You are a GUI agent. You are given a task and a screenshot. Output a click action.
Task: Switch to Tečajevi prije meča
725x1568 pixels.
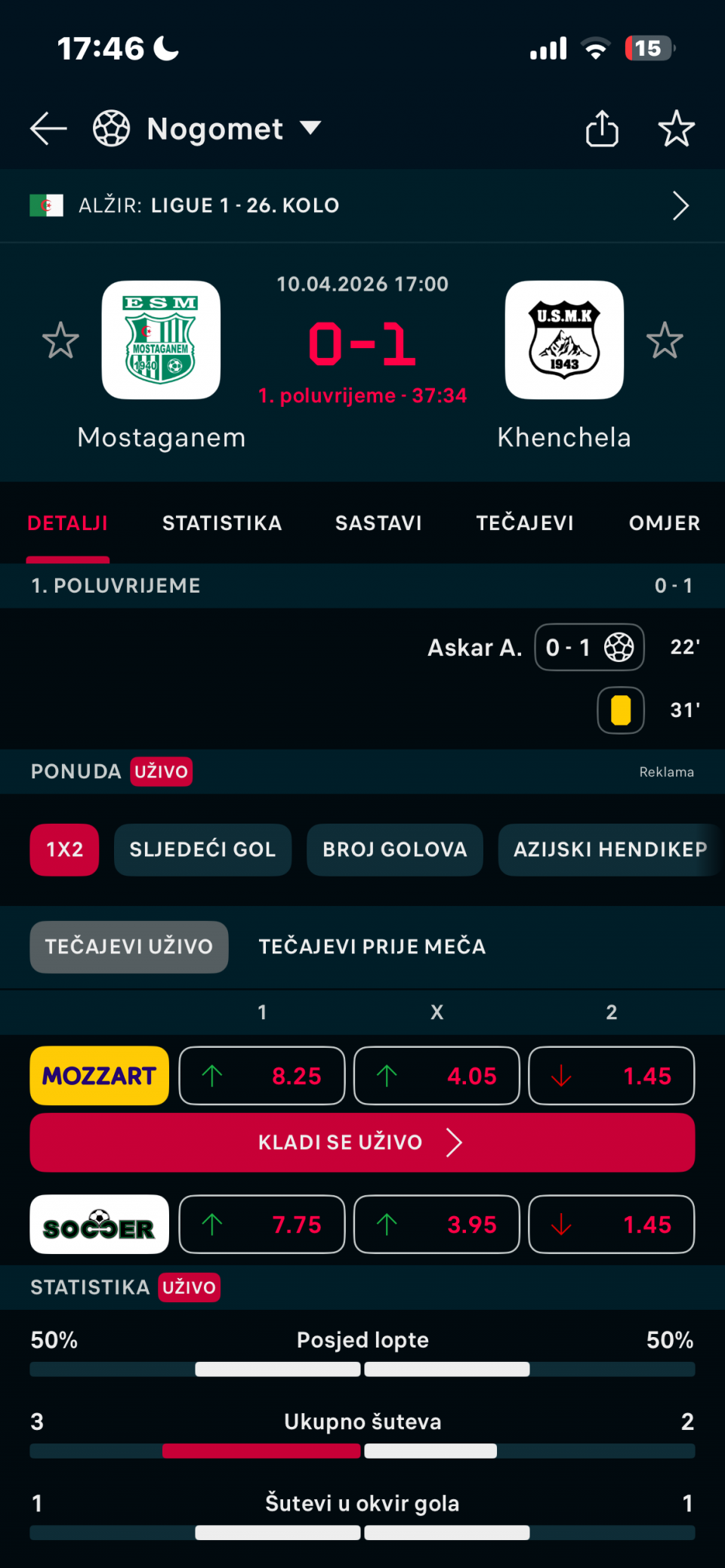coord(372,947)
